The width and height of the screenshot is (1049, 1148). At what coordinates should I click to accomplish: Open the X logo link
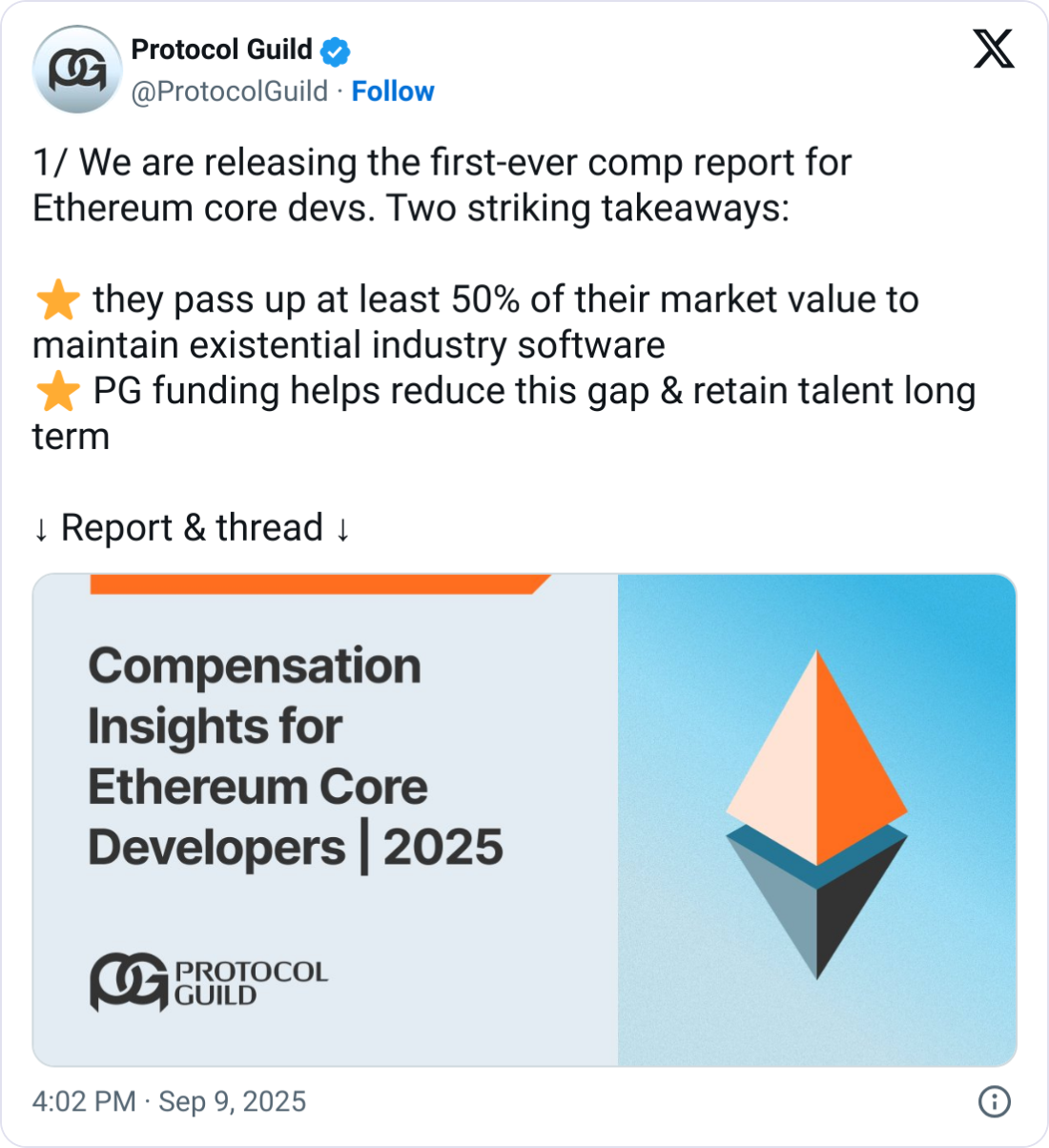[x=994, y=49]
